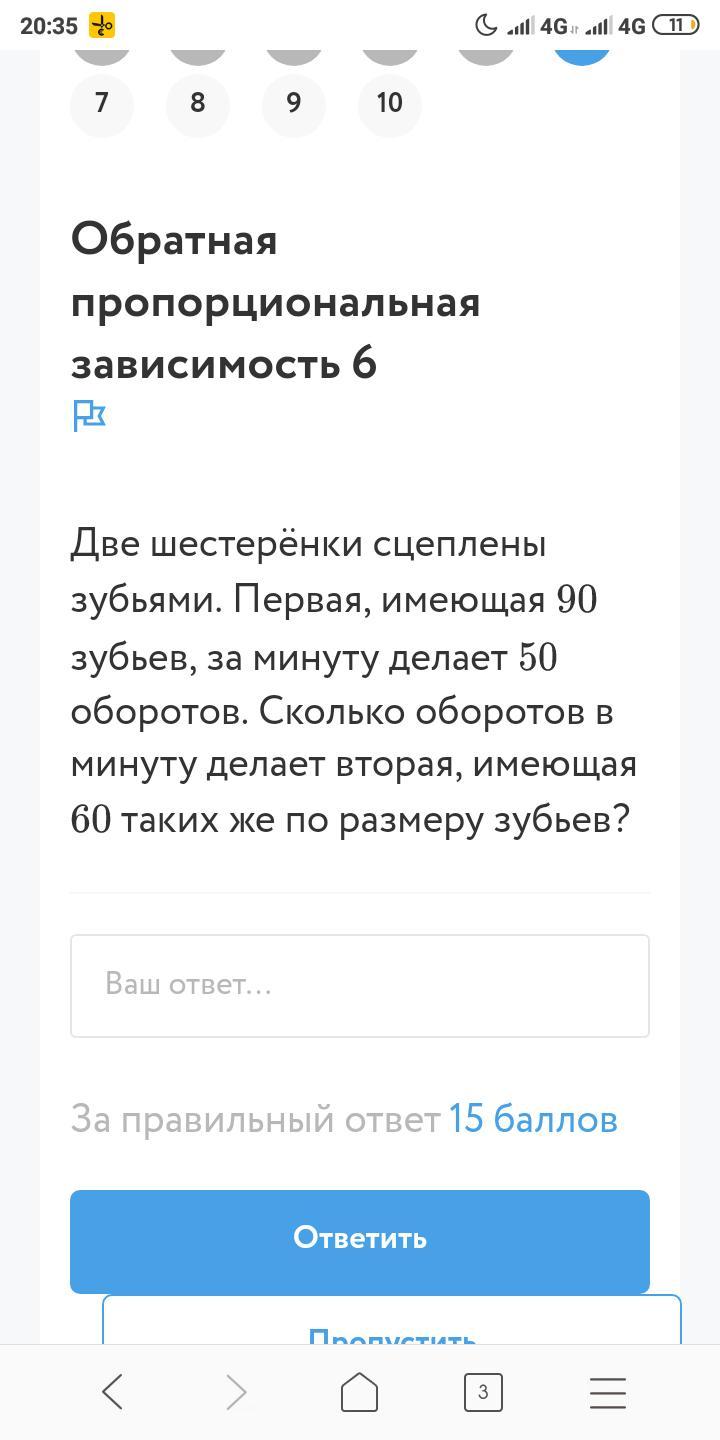Go to question number 7
The width and height of the screenshot is (720, 1440).
tap(101, 104)
